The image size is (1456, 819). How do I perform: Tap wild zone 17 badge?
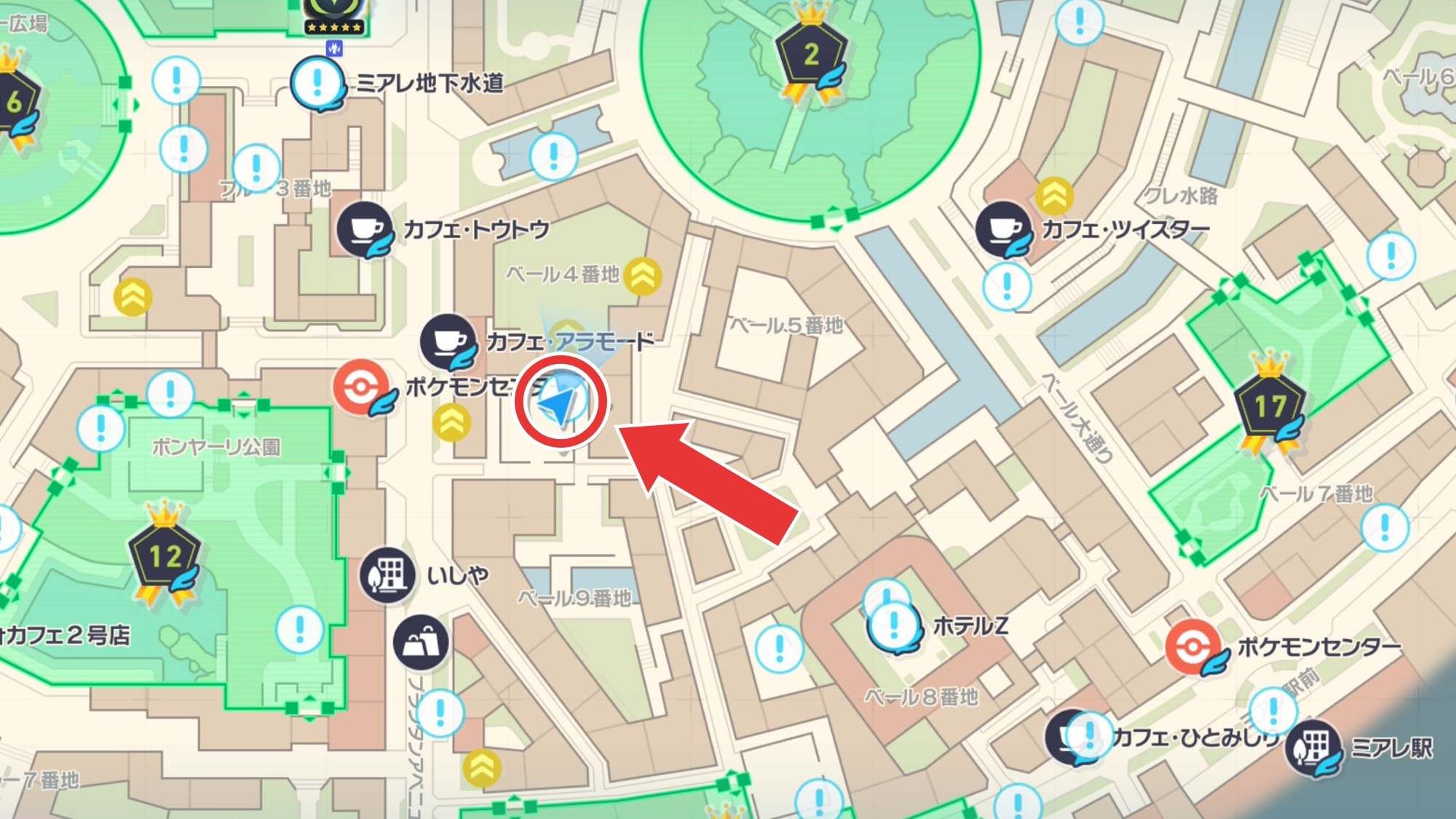pyautogui.click(x=1270, y=406)
